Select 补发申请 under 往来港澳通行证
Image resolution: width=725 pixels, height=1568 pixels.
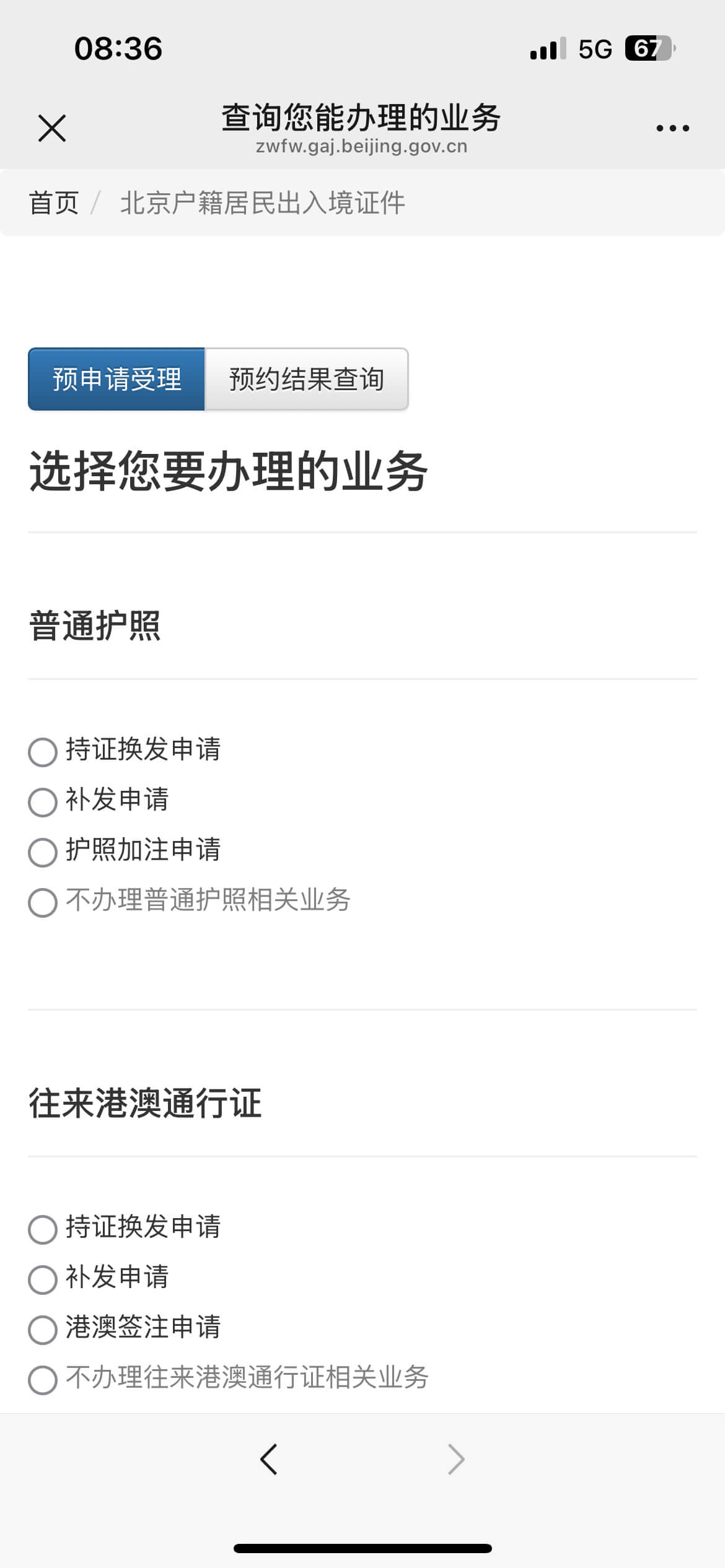click(43, 1279)
